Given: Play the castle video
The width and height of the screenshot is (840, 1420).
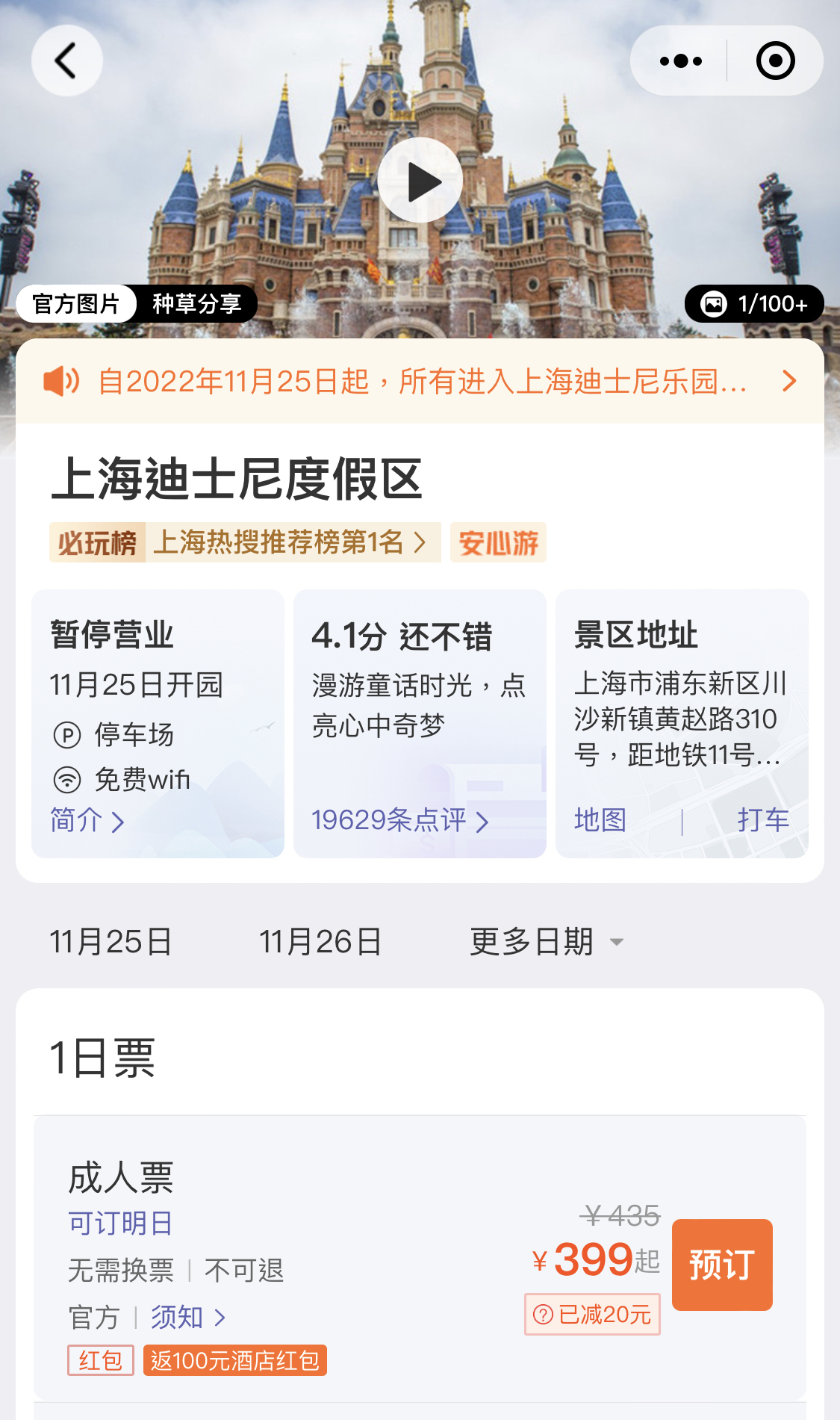Looking at the screenshot, I should (420, 181).
